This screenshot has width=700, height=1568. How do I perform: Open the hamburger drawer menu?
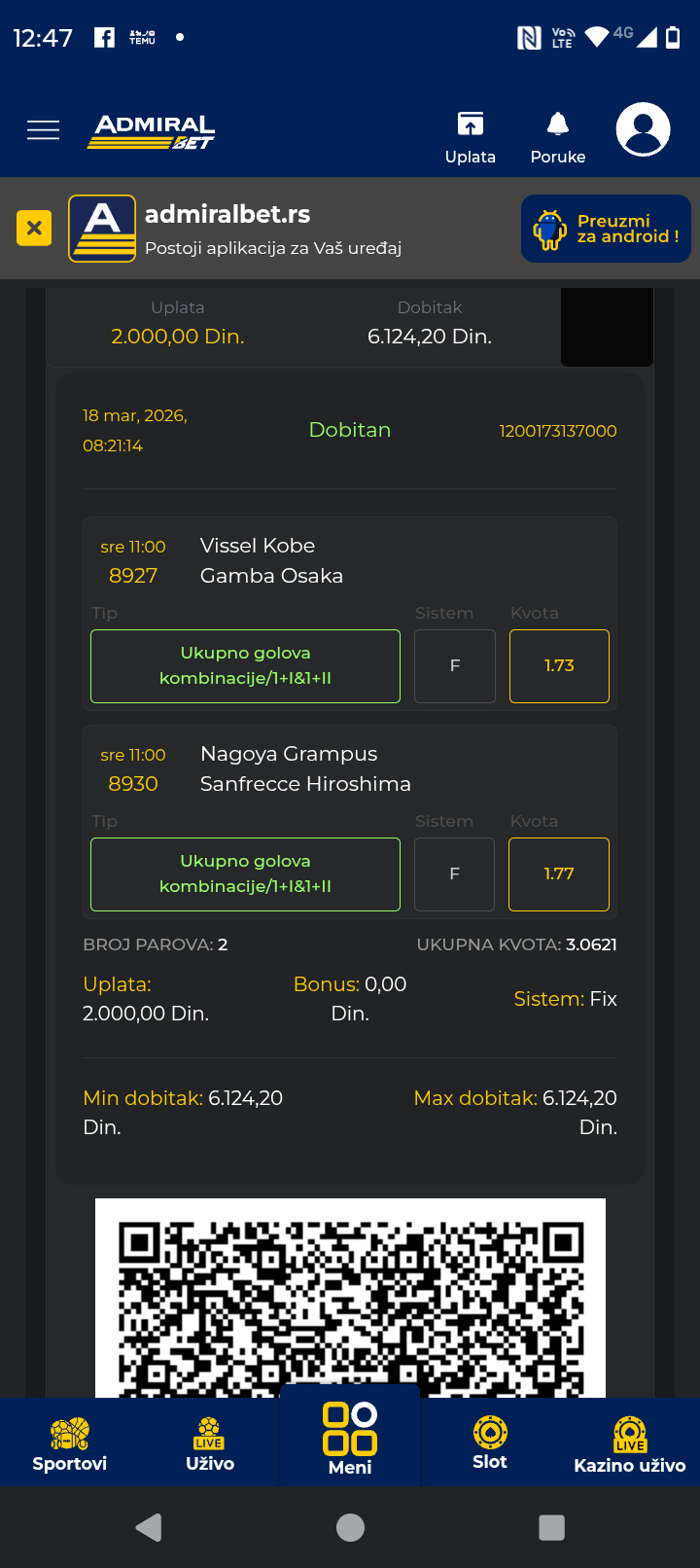[x=43, y=130]
